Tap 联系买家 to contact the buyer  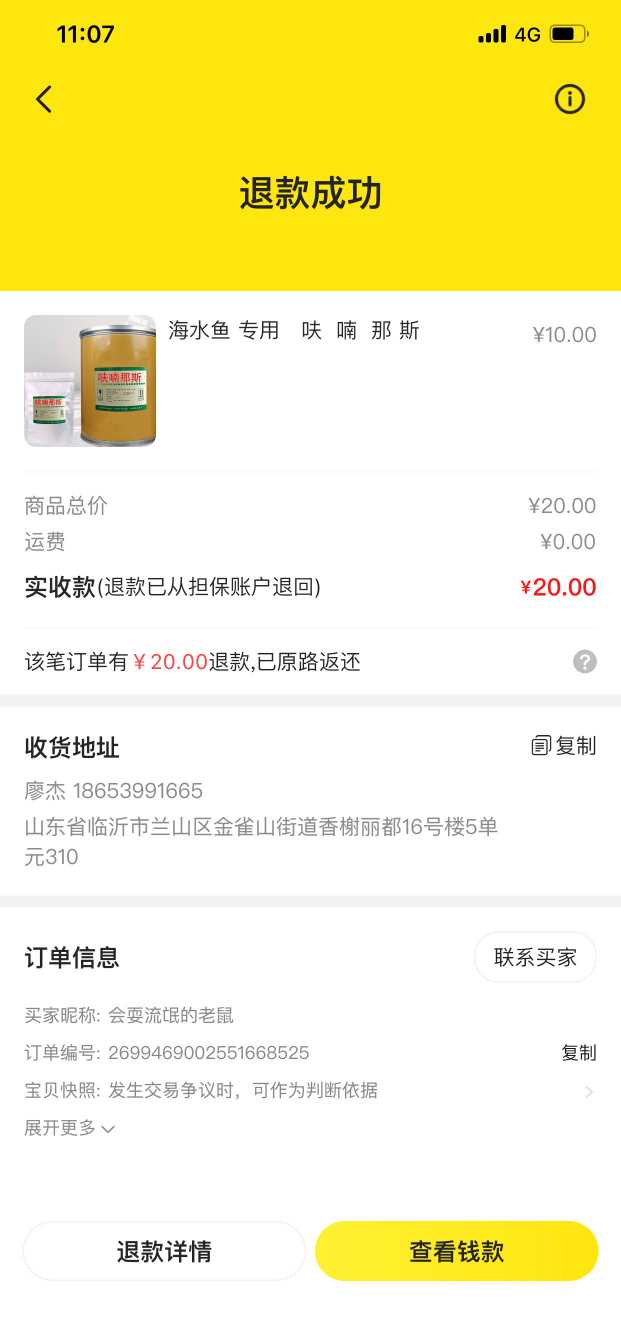535,957
